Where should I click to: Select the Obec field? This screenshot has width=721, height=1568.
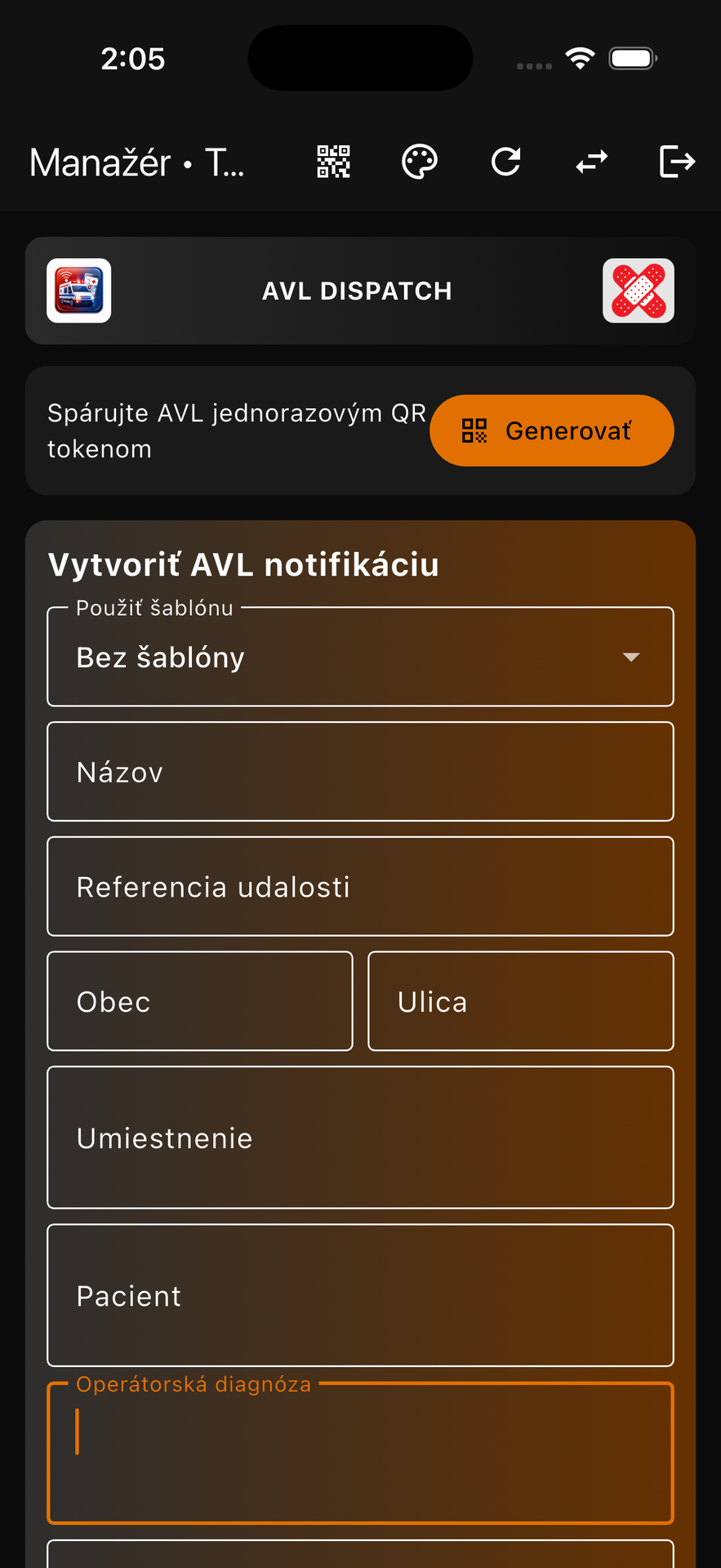[200, 1001]
